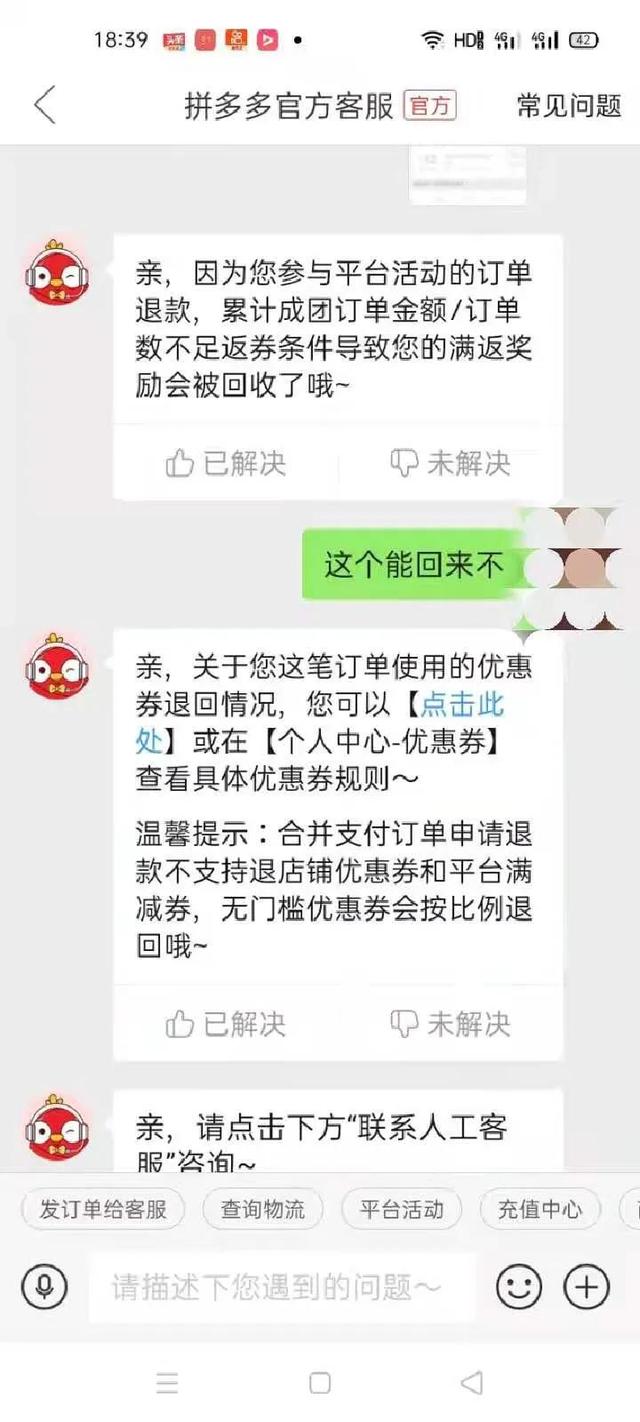Open 常见问题 in the top bar
The height and width of the screenshot is (1422, 640).
tap(569, 105)
